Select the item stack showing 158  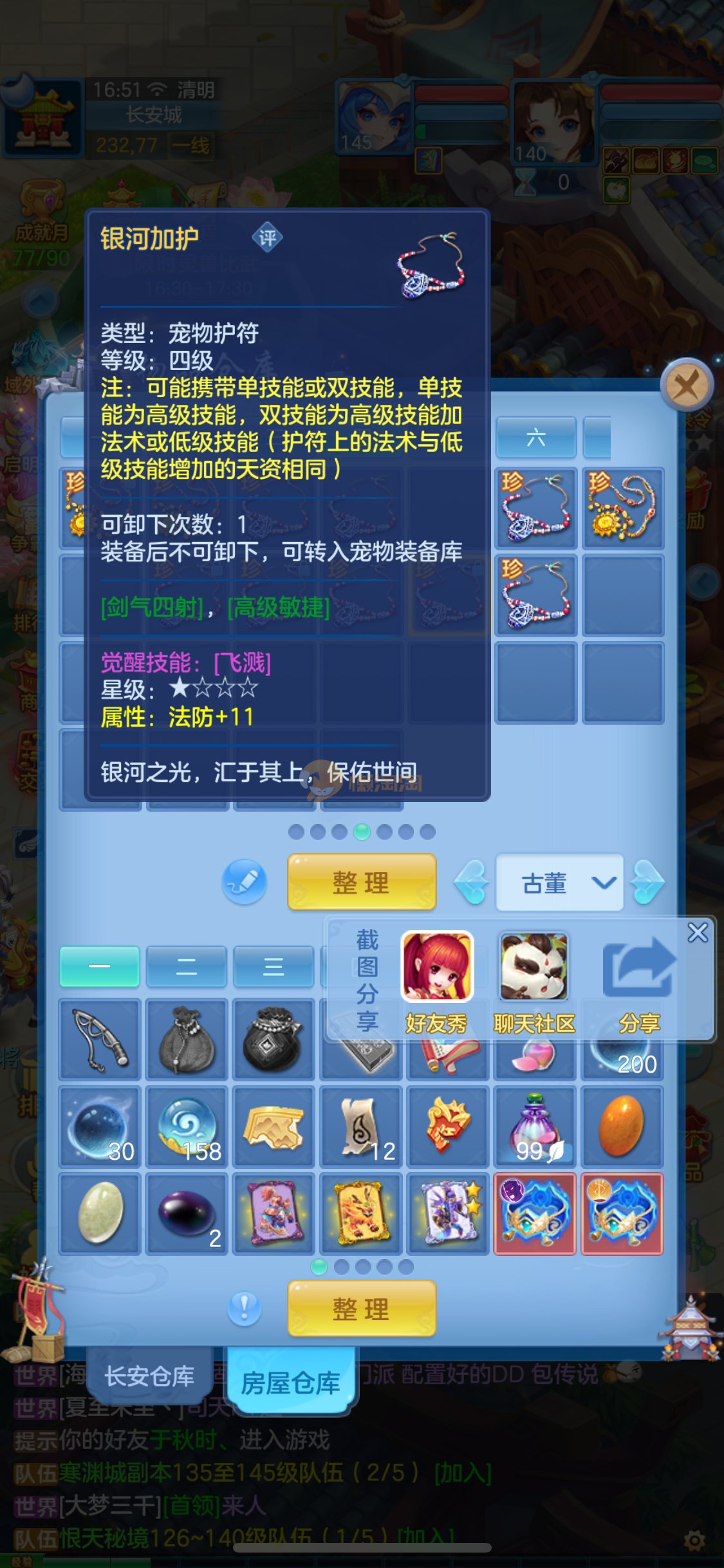coord(187,1126)
